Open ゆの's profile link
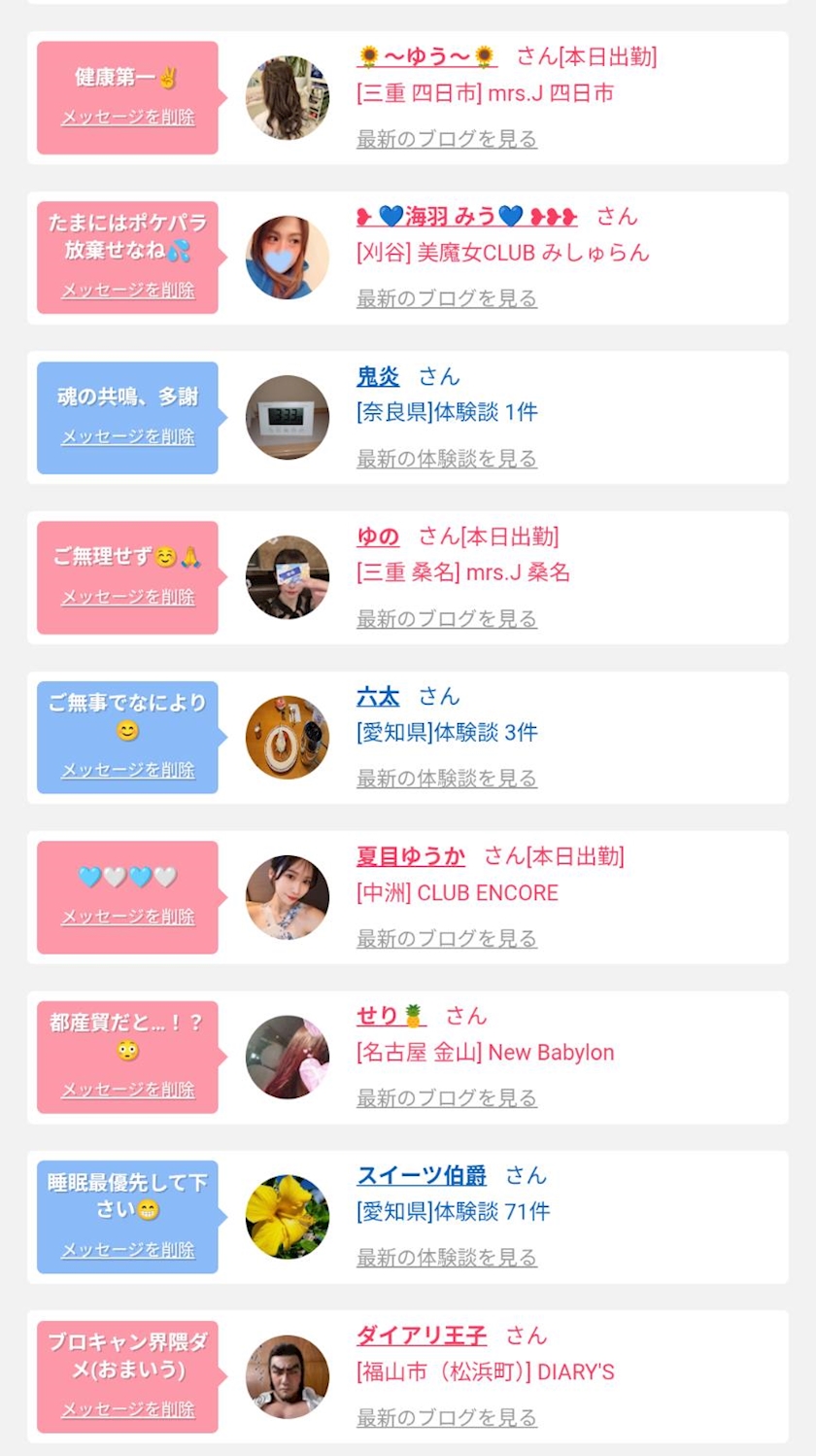The width and height of the screenshot is (816, 1456). 378,537
